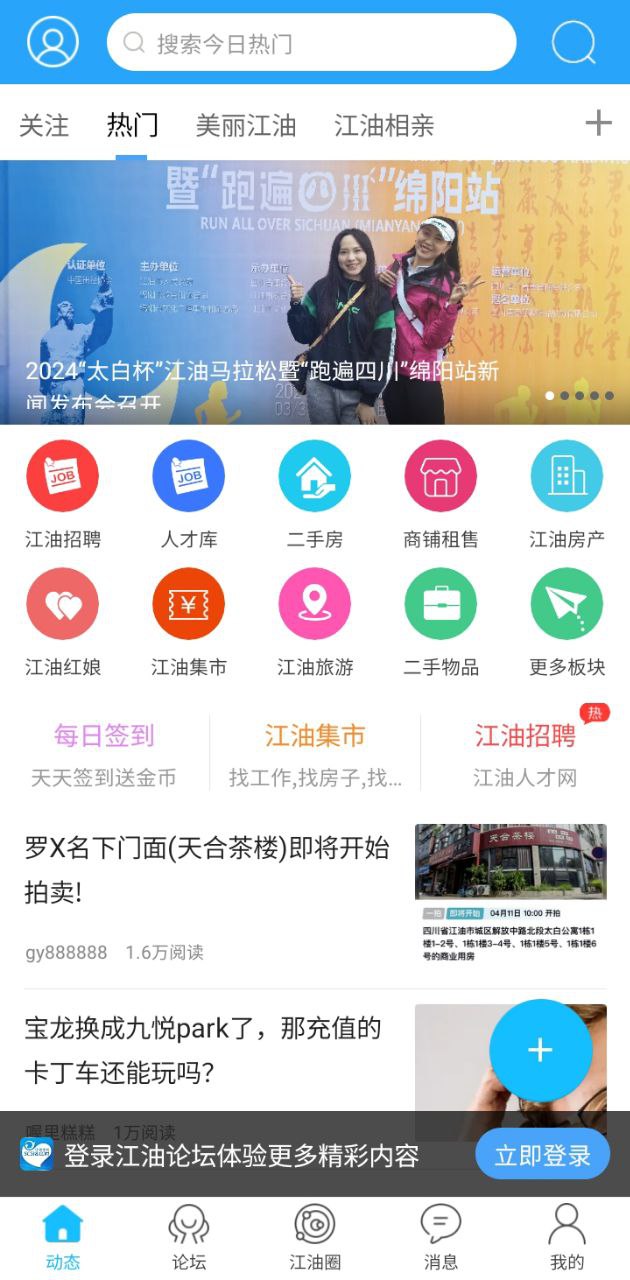Switch to the 论坛 bottom tab
This screenshot has width=630, height=1280.
tap(189, 1237)
